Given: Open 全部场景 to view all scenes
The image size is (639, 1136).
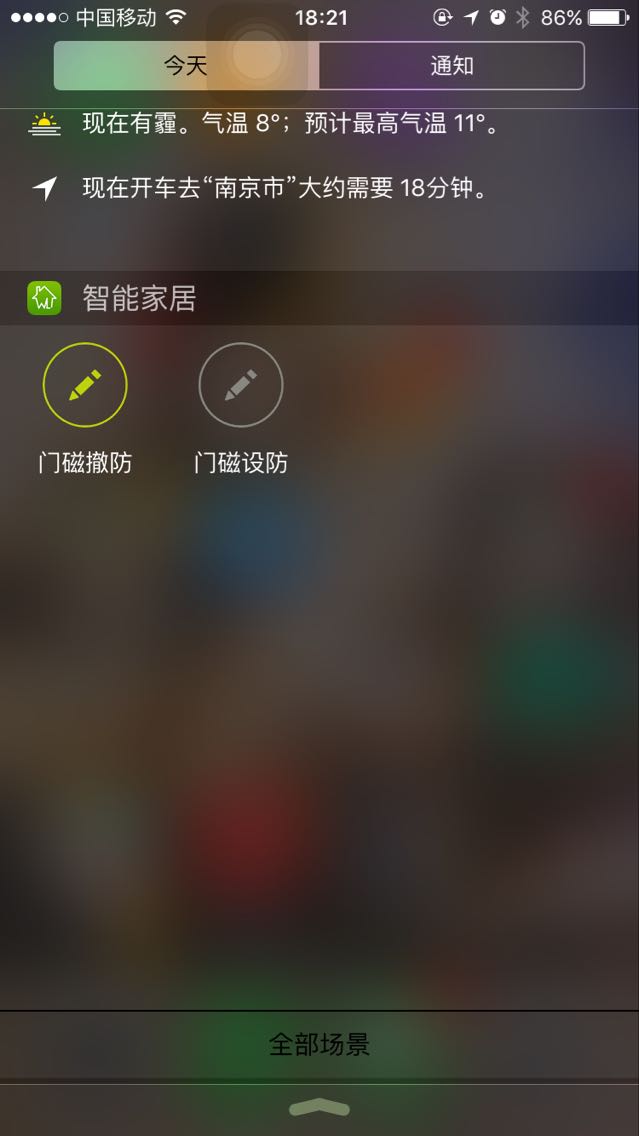Looking at the screenshot, I should click(x=319, y=1045).
